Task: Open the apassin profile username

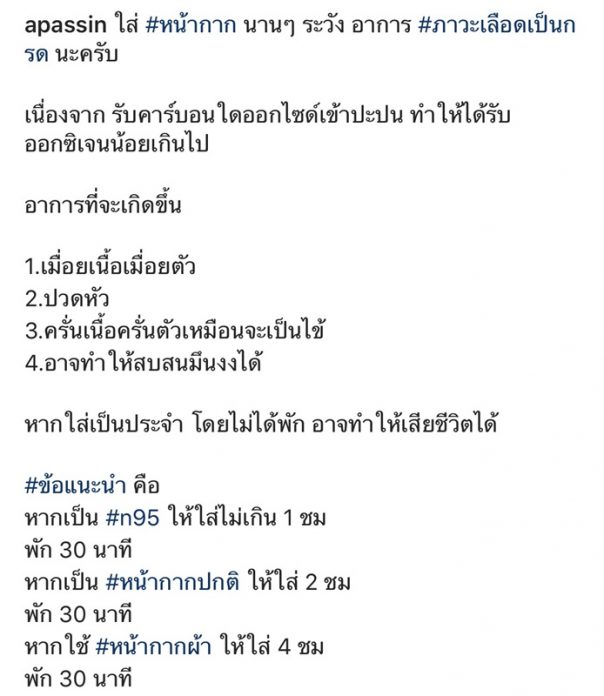Action: [x=60, y=23]
